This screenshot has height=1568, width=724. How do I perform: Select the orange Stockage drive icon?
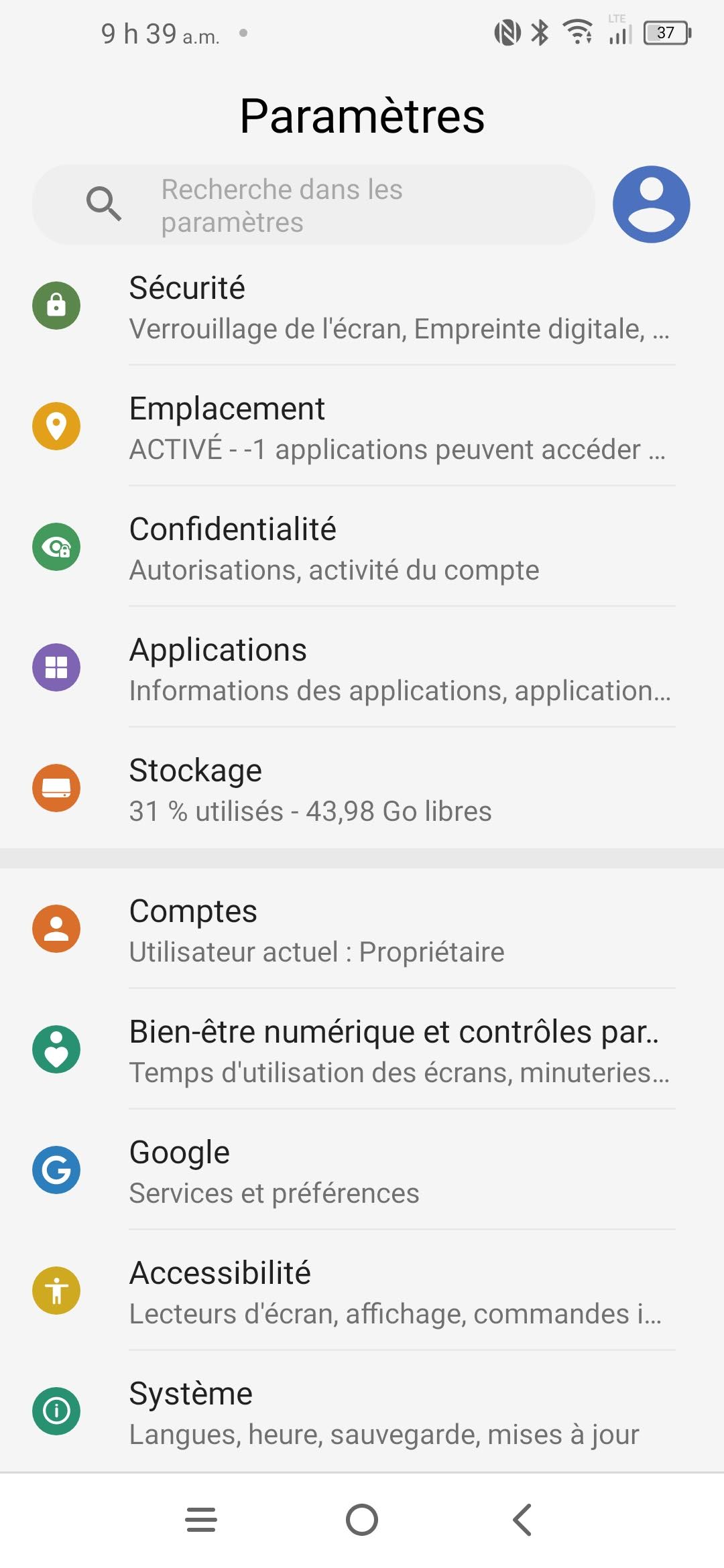[56, 788]
